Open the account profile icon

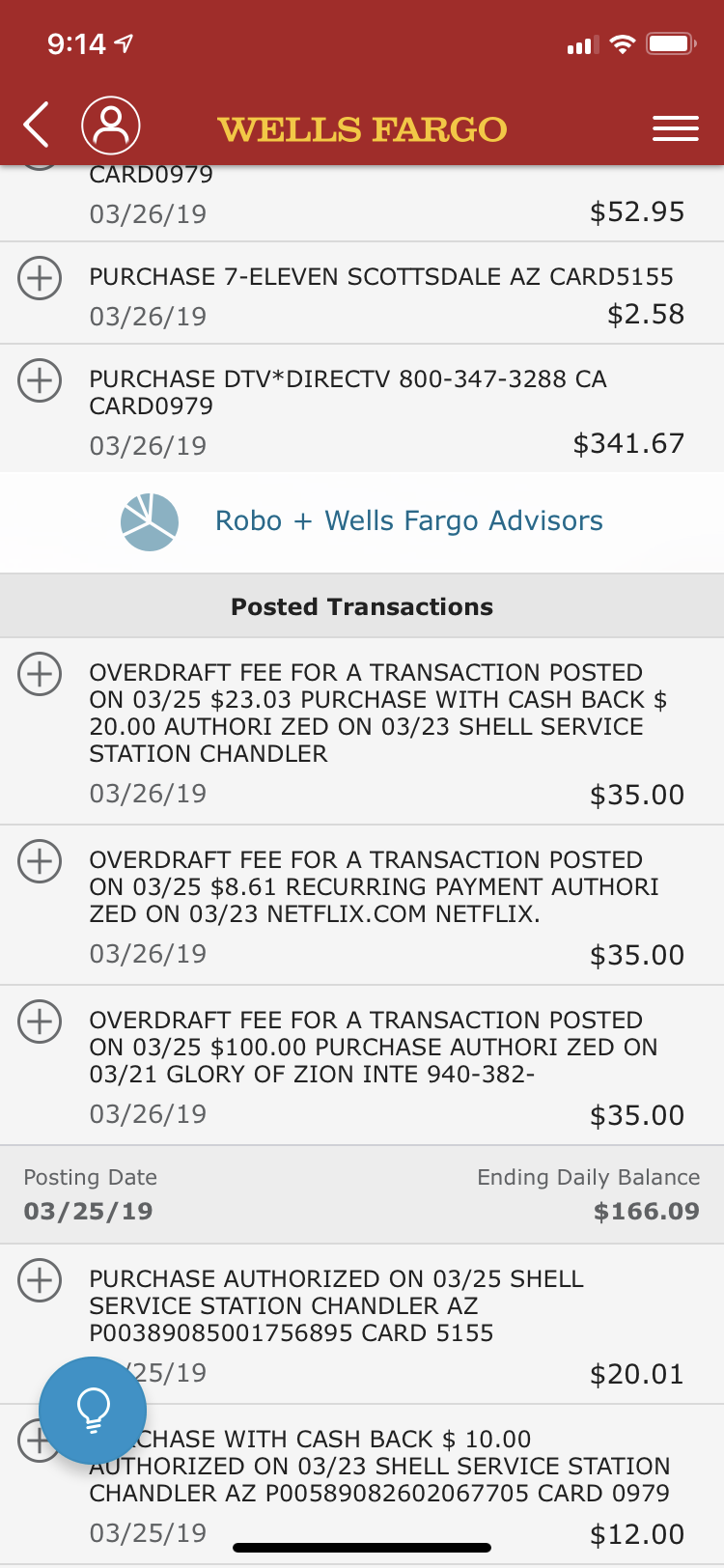coord(110,126)
